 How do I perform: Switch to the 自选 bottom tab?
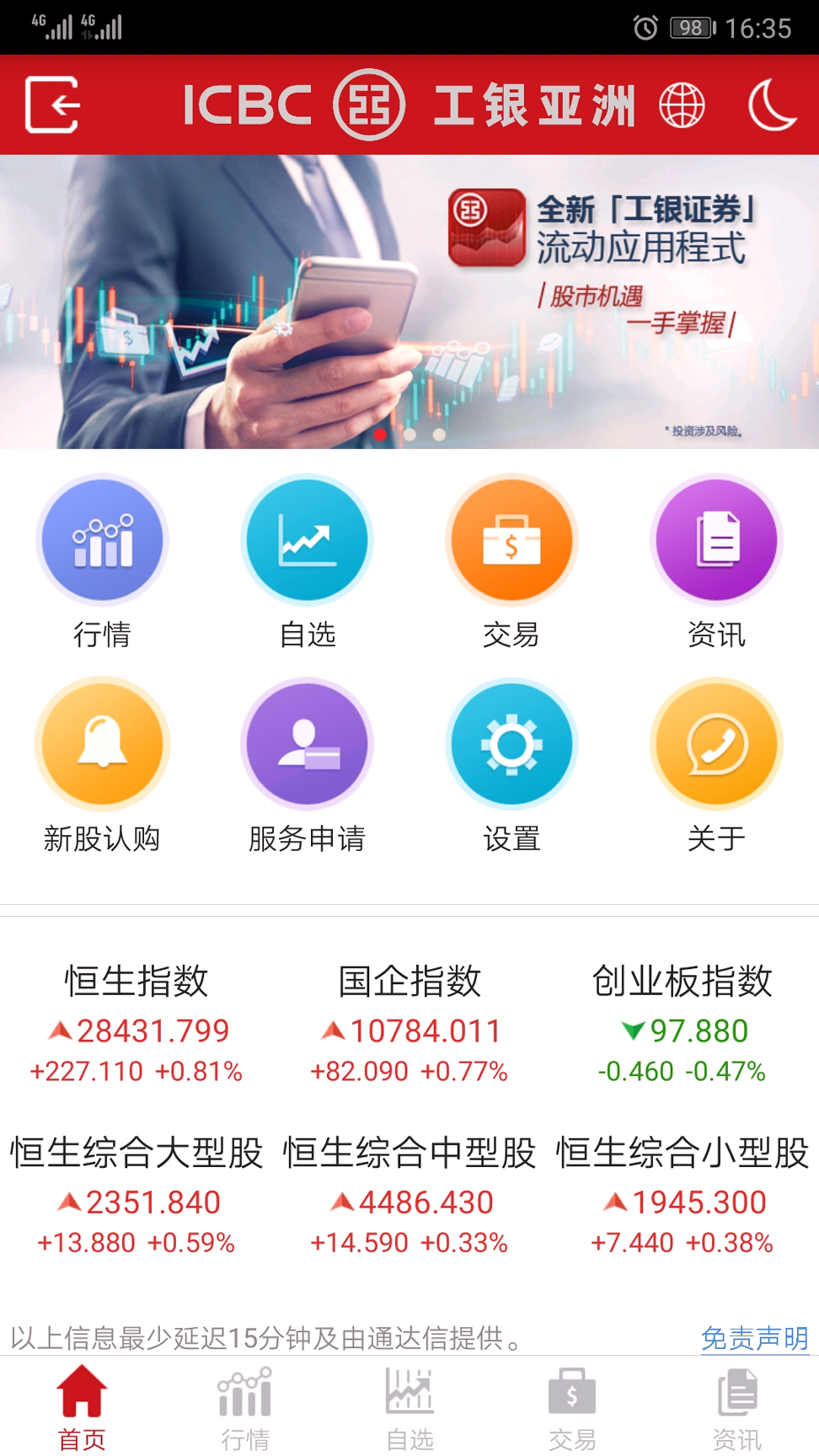[409, 1407]
